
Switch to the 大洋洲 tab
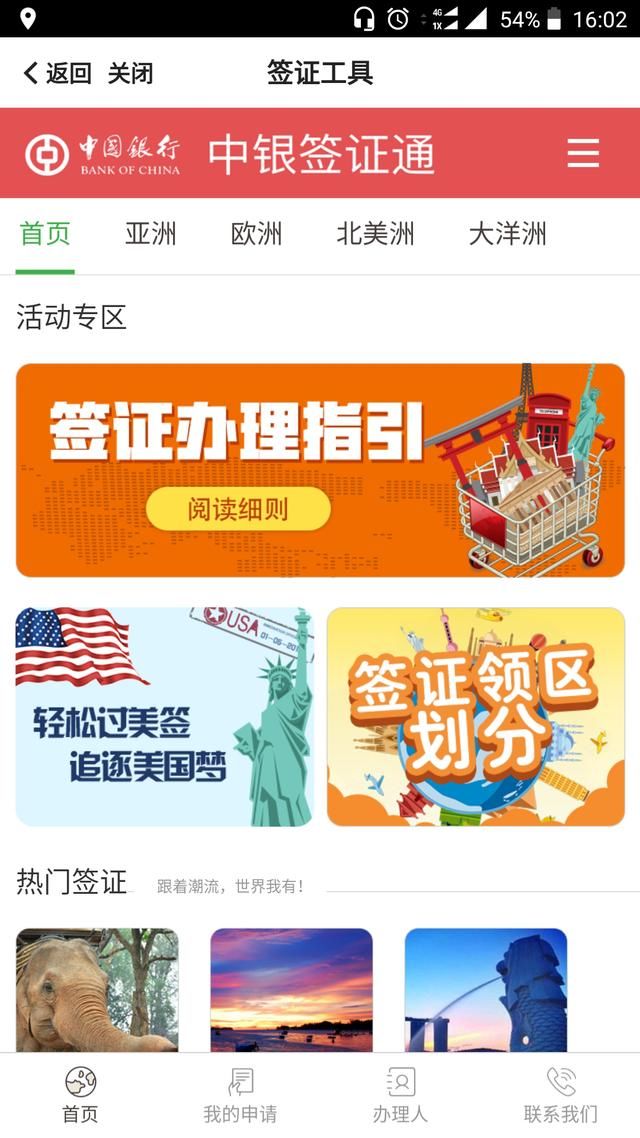(507, 234)
